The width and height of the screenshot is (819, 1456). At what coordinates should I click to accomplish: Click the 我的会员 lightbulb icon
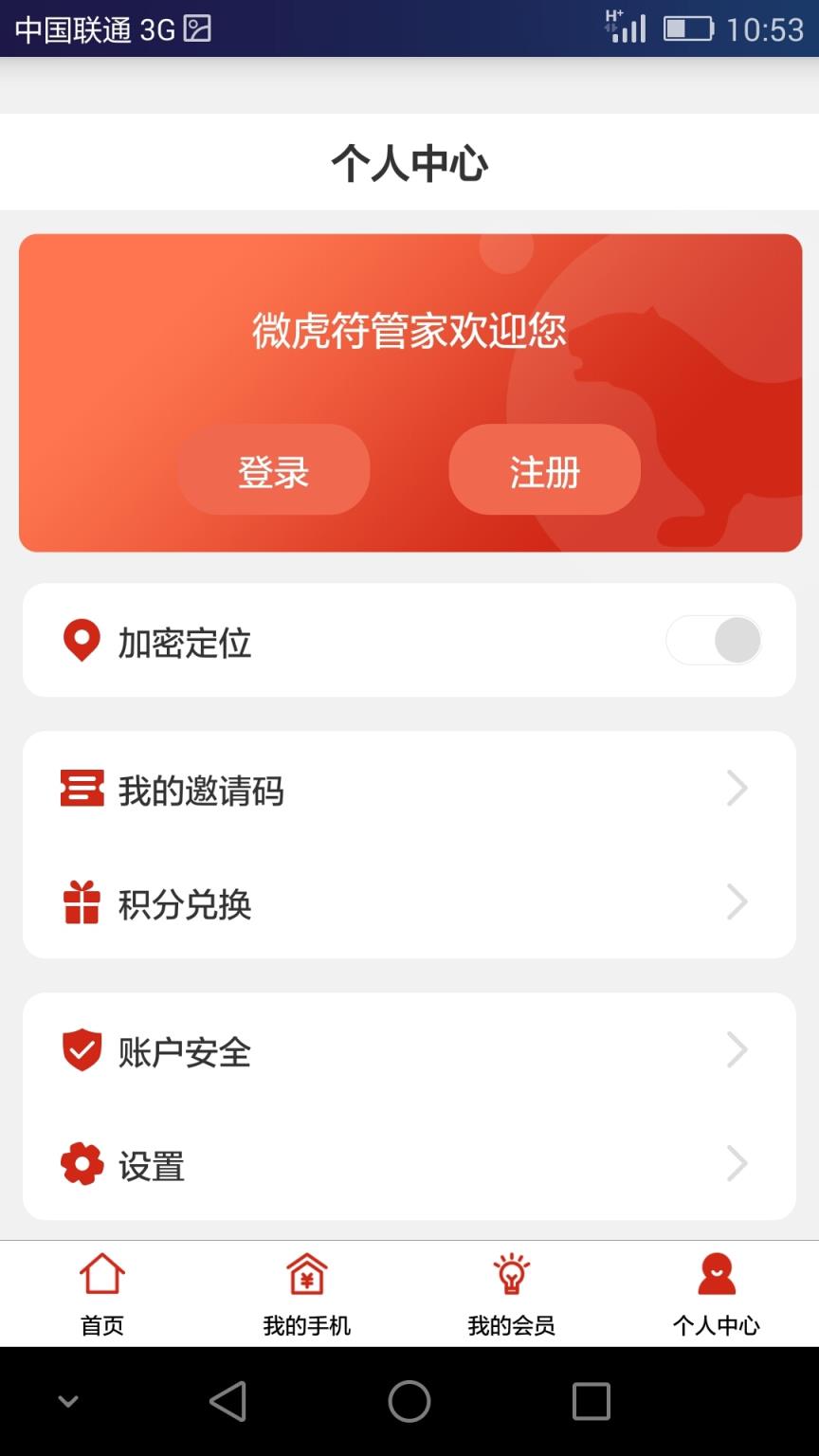[511, 1275]
